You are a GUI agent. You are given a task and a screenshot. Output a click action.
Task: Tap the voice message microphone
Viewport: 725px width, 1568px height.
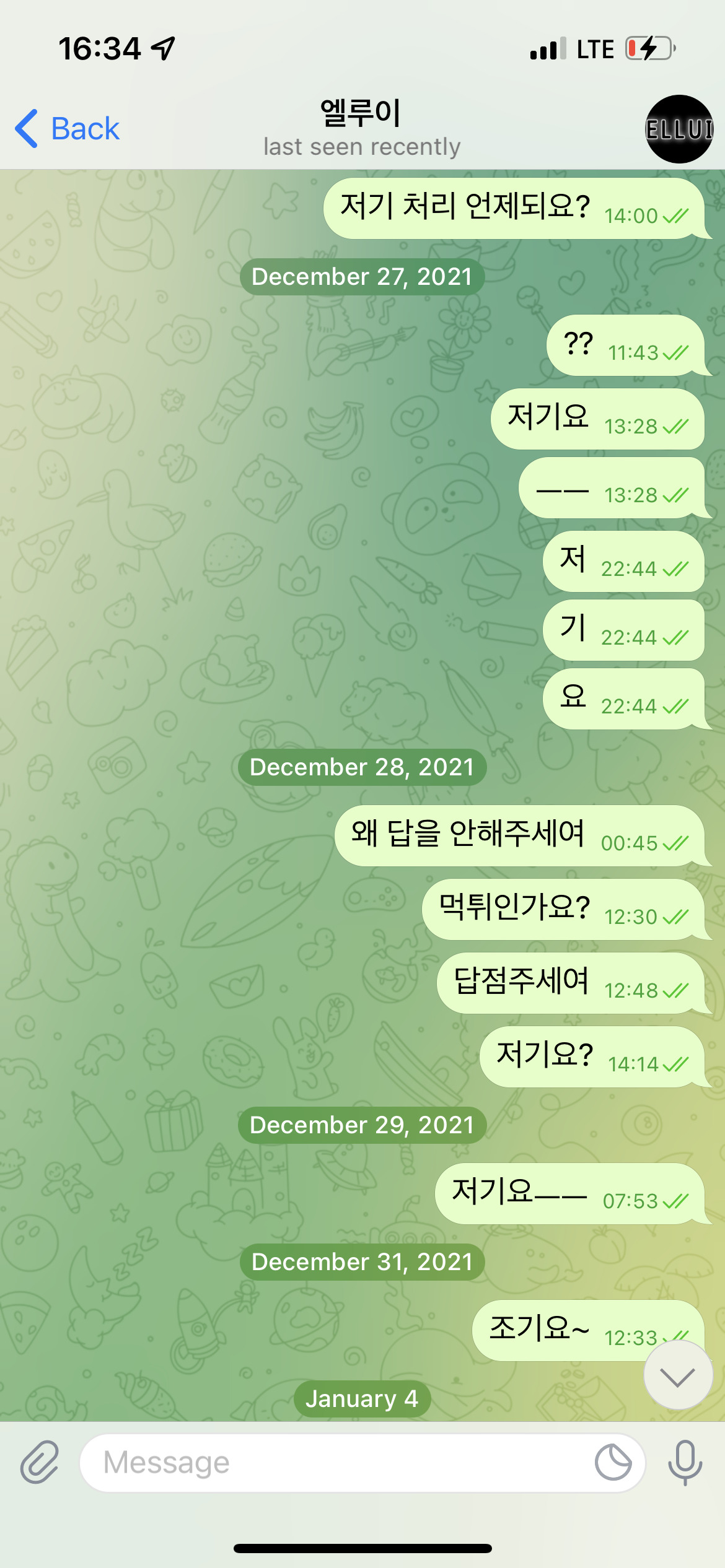click(685, 1463)
